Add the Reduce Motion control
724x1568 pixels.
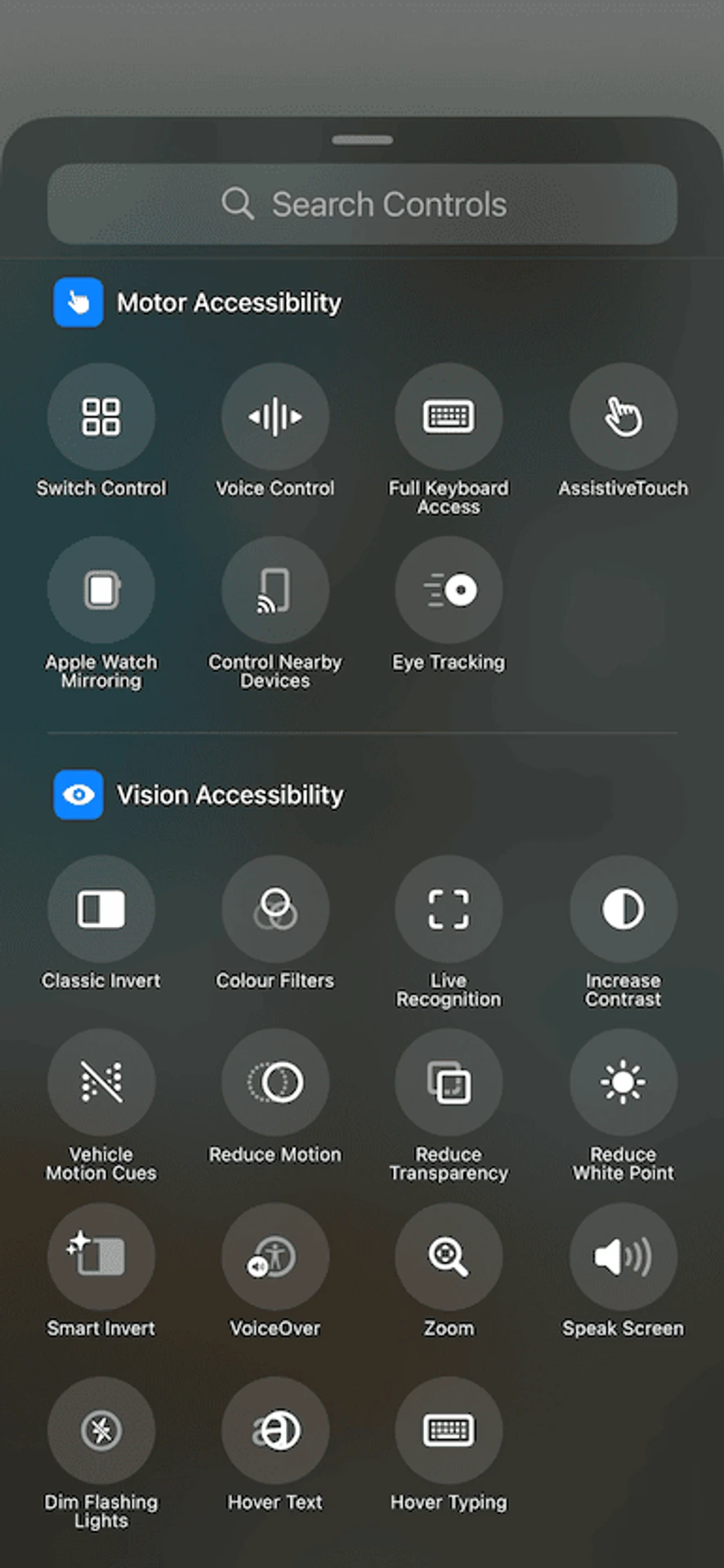coord(275,1082)
